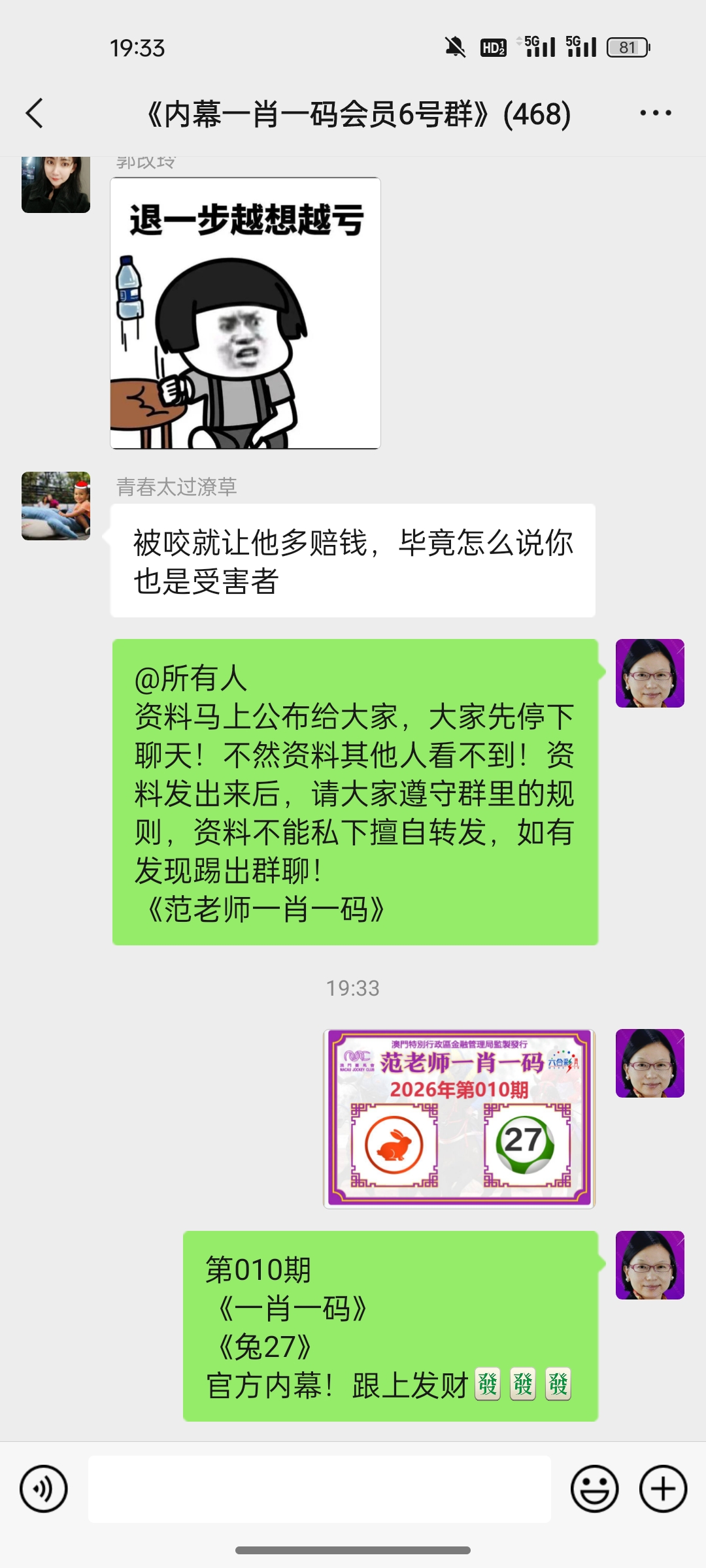
Task: Tap the avatar beside the sticker message
Action: 56,184
